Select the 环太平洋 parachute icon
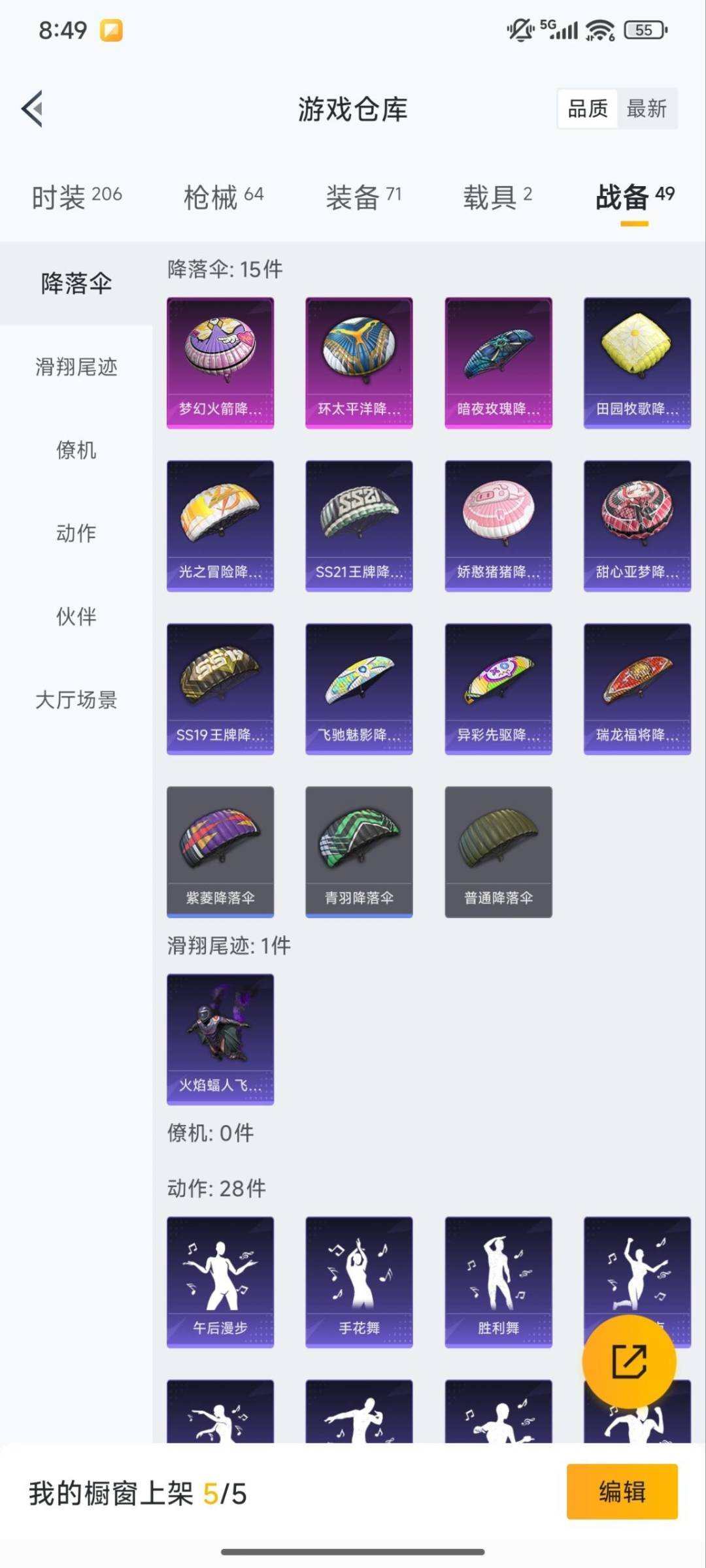This screenshot has height=1568, width=706. pyautogui.click(x=358, y=358)
